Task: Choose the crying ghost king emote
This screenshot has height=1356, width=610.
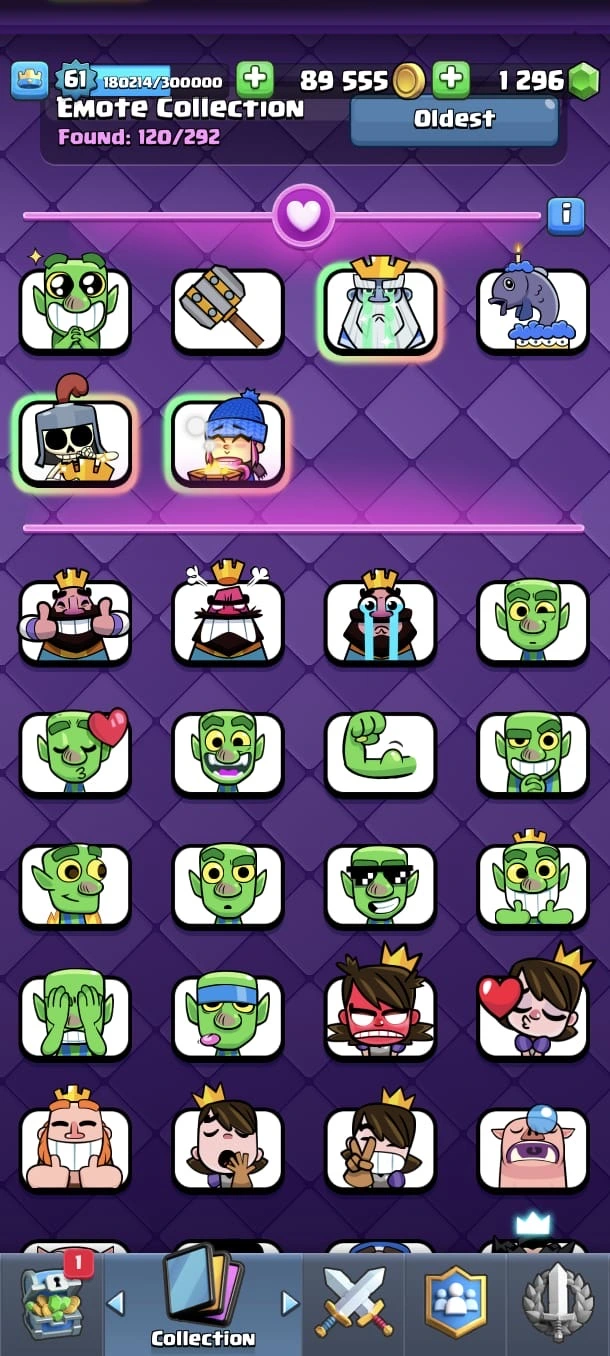Action: pos(380,310)
